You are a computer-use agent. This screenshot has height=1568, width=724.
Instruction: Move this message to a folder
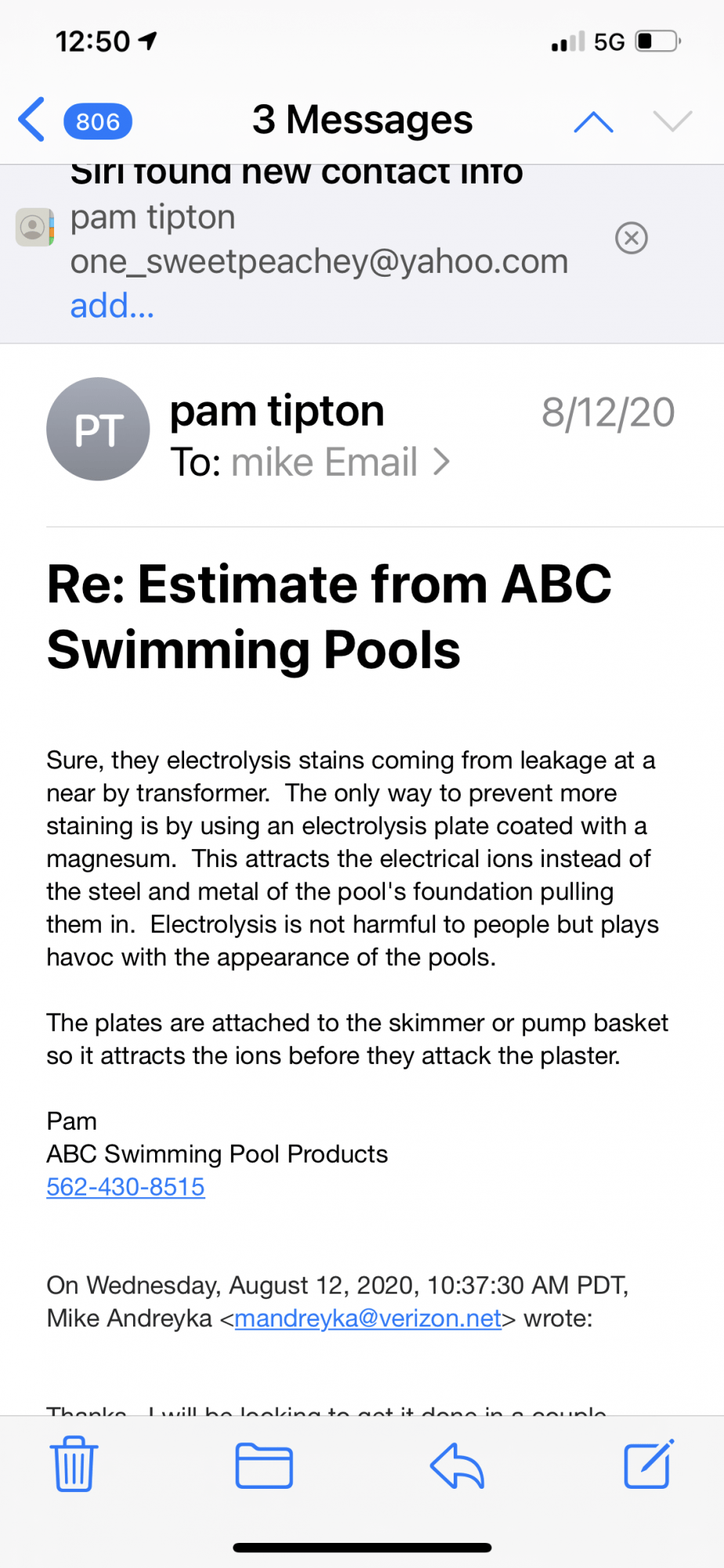click(264, 1465)
